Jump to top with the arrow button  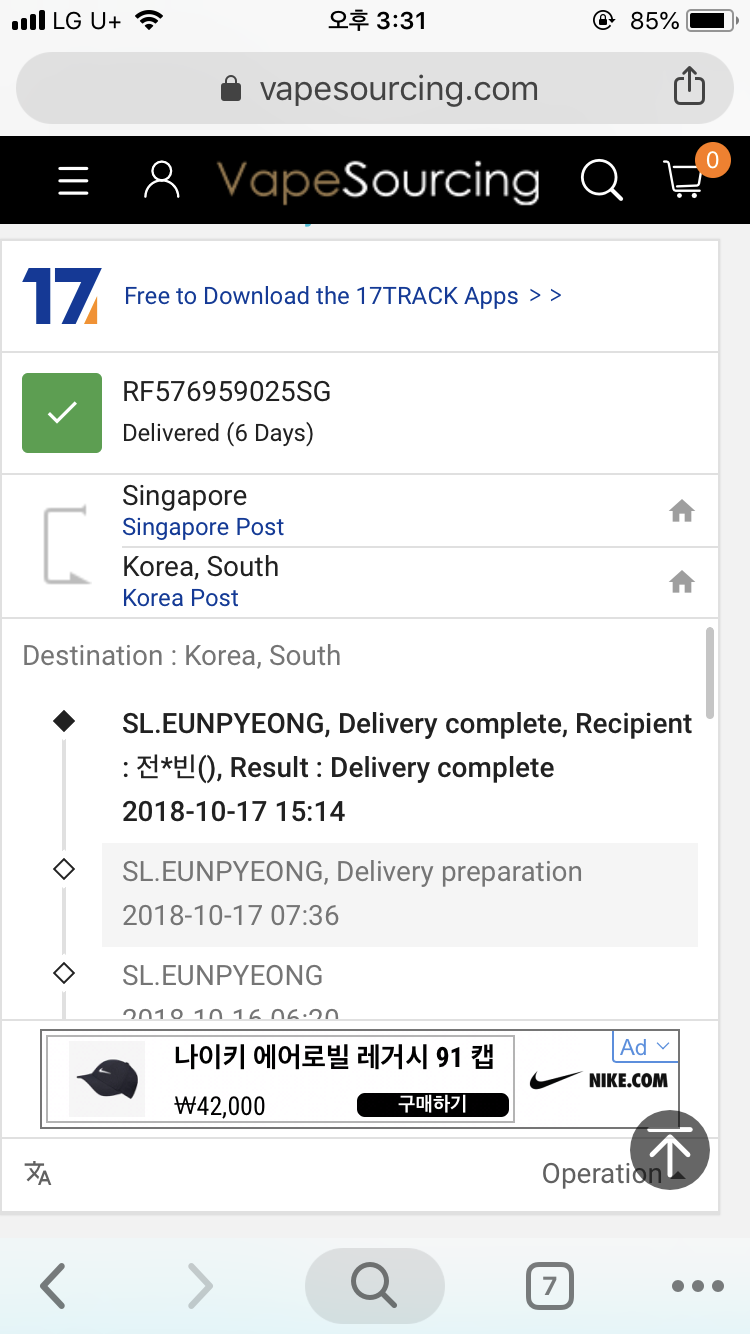(670, 1149)
